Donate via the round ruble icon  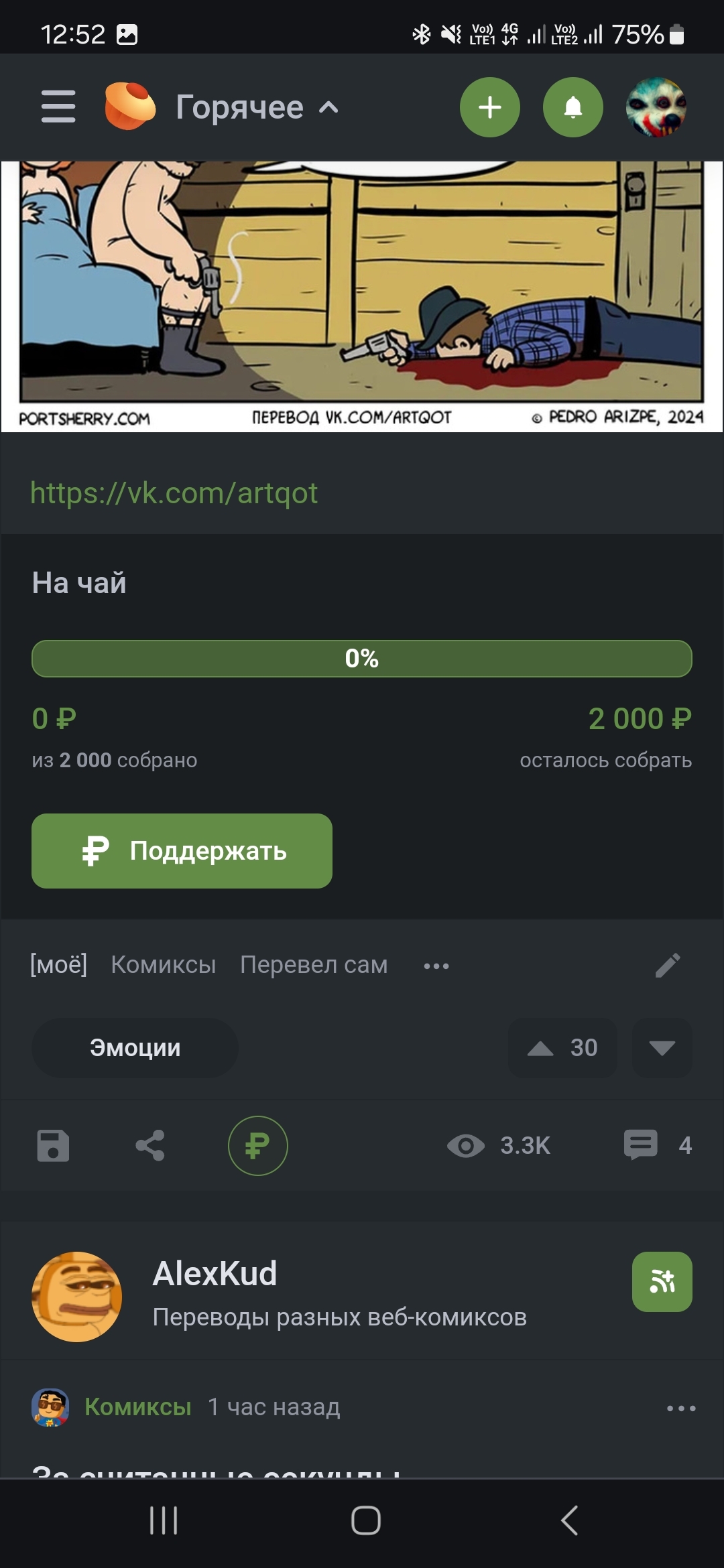tap(258, 1145)
